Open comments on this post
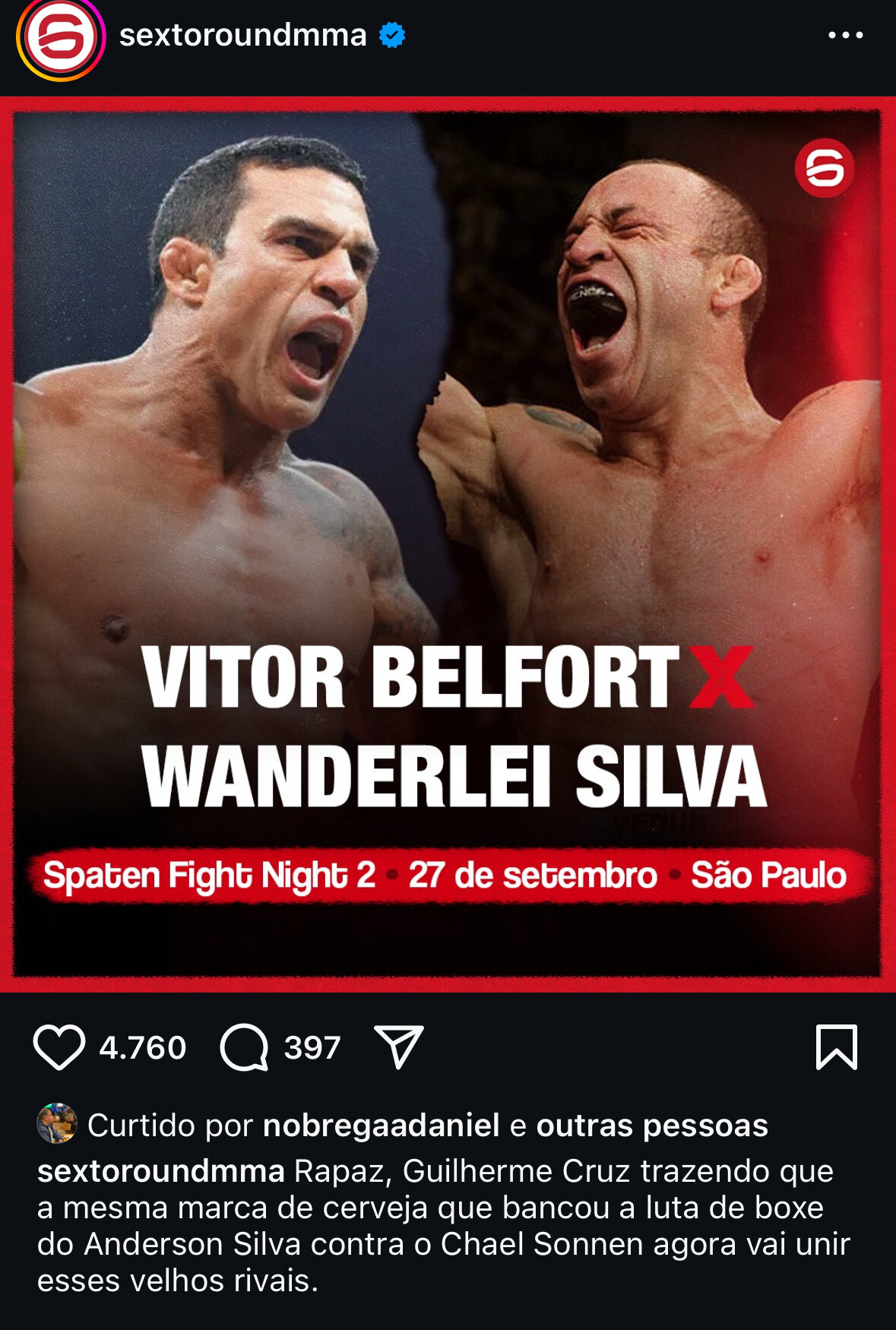896x1330 pixels. coord(244,1047)
